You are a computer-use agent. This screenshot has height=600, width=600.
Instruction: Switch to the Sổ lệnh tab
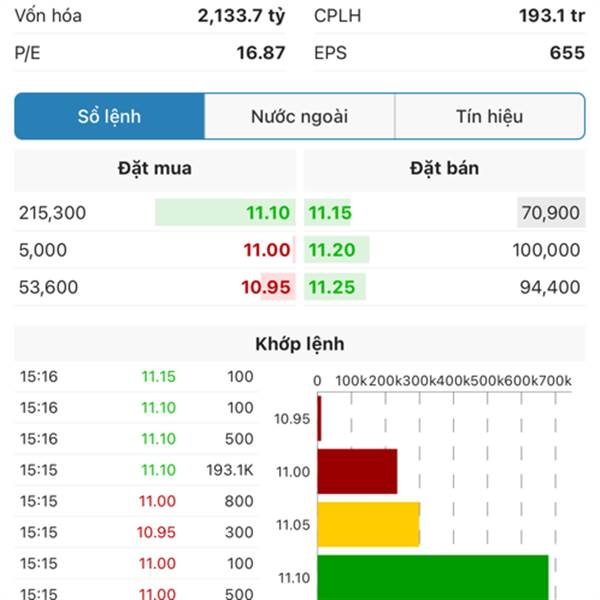tap(110, 117)
